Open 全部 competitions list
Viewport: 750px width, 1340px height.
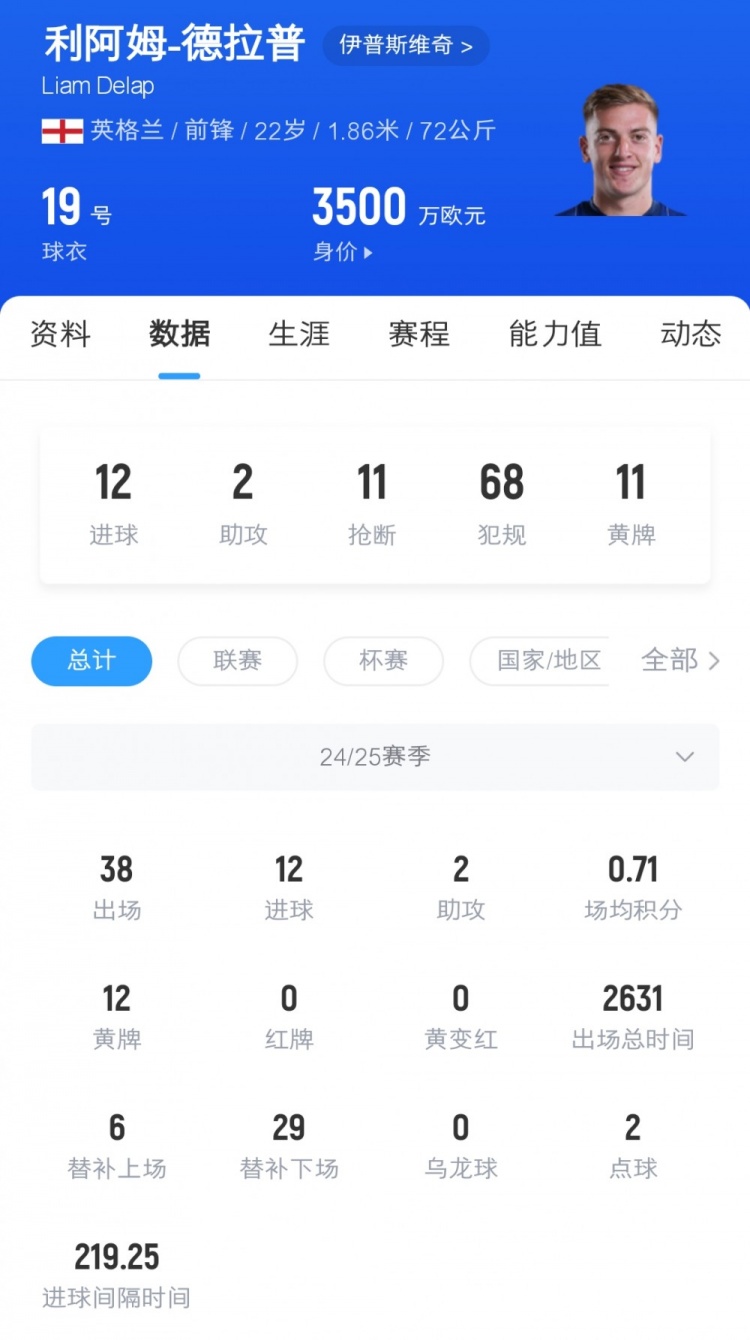[680, 661]
